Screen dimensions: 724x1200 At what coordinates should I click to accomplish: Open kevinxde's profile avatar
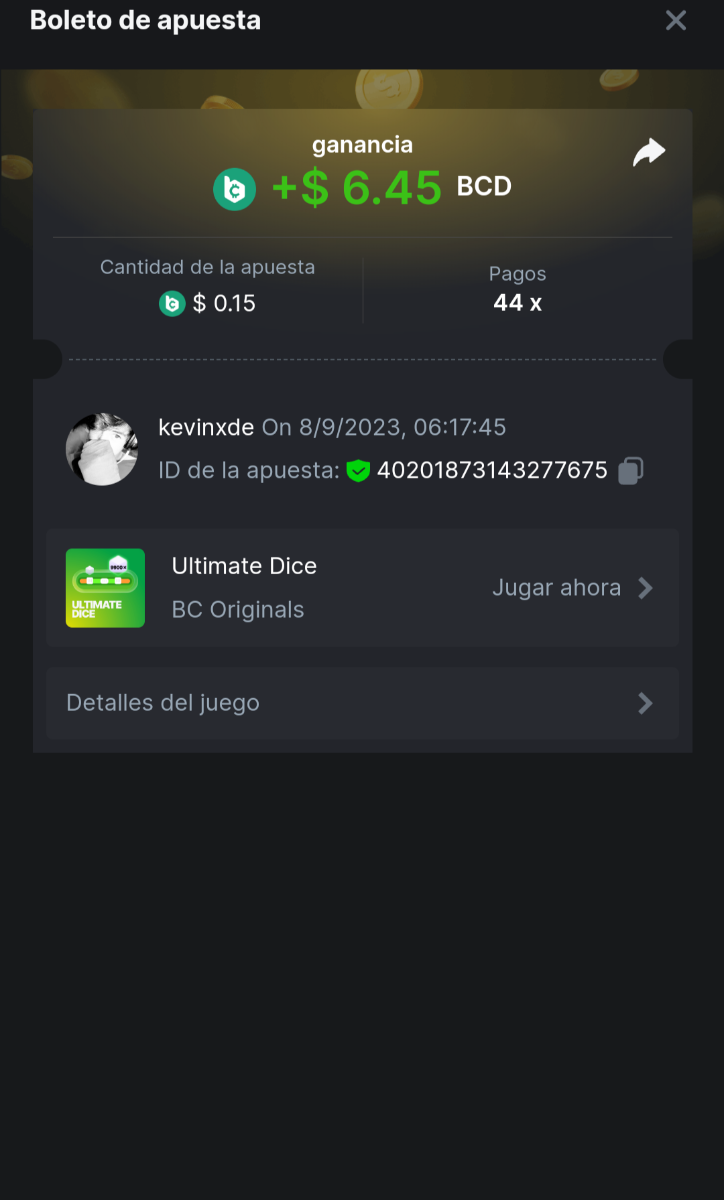102,450
